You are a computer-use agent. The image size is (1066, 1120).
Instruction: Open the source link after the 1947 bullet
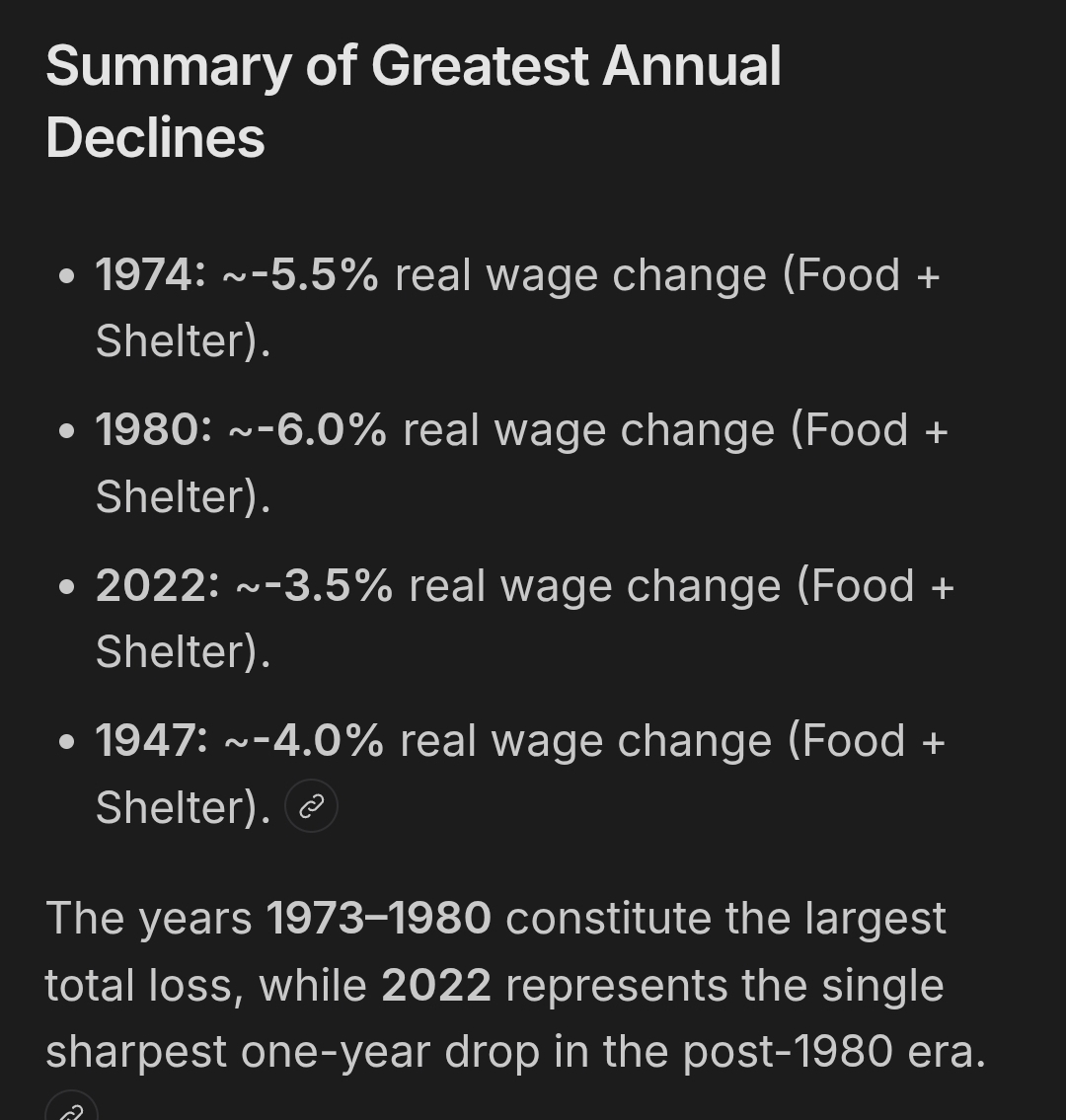(x=311, y=806)
